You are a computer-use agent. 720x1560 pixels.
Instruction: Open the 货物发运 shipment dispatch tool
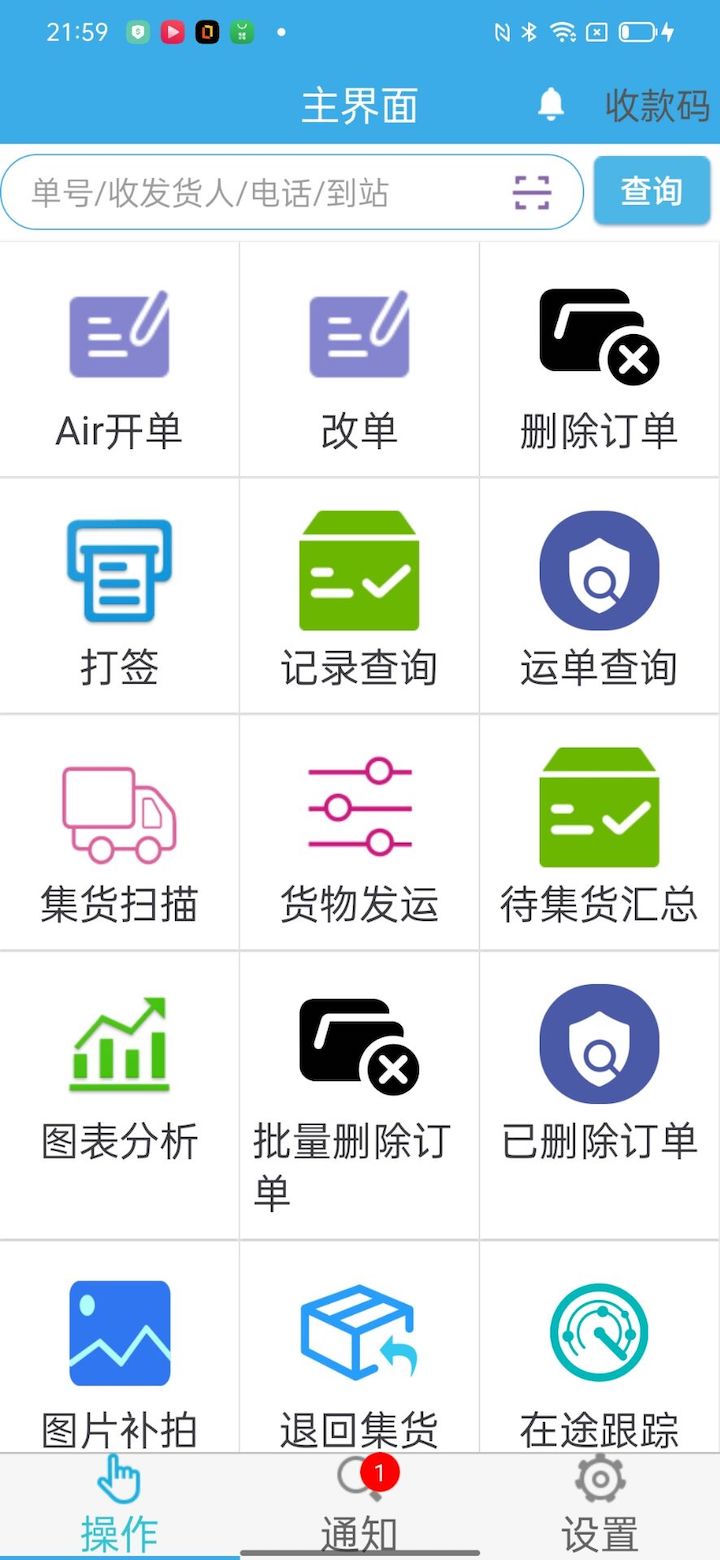[358, 833]
